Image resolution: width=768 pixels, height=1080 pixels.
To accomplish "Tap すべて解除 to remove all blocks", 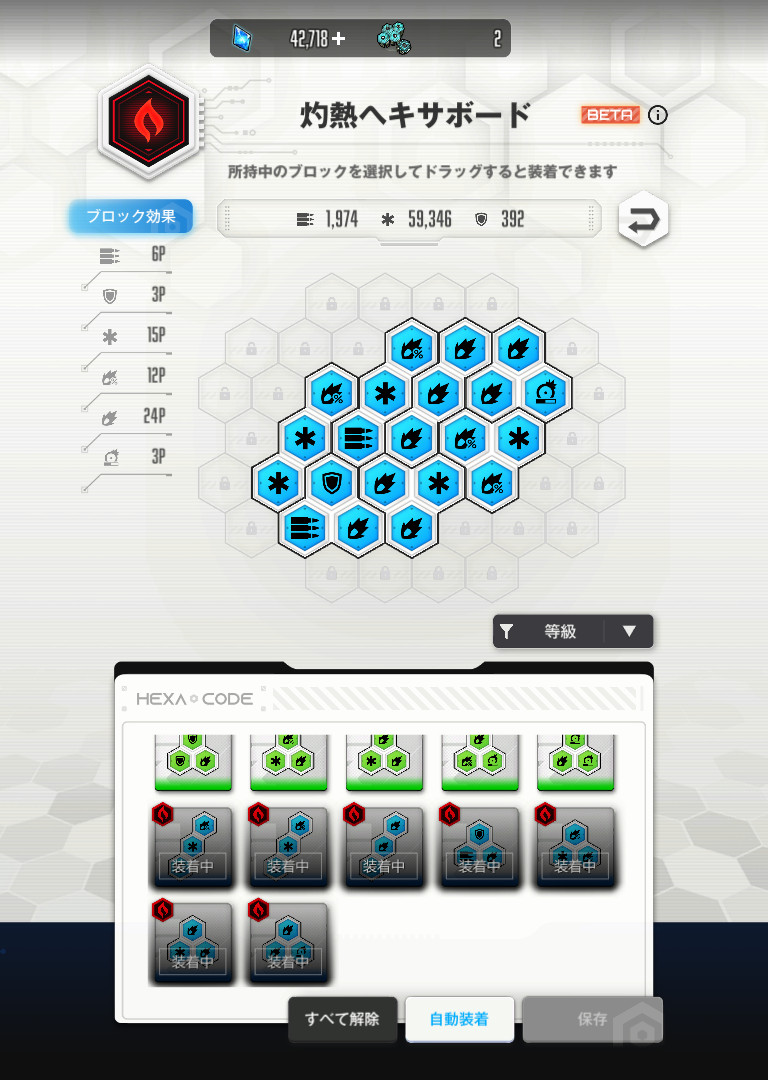I will [342, 1019].
